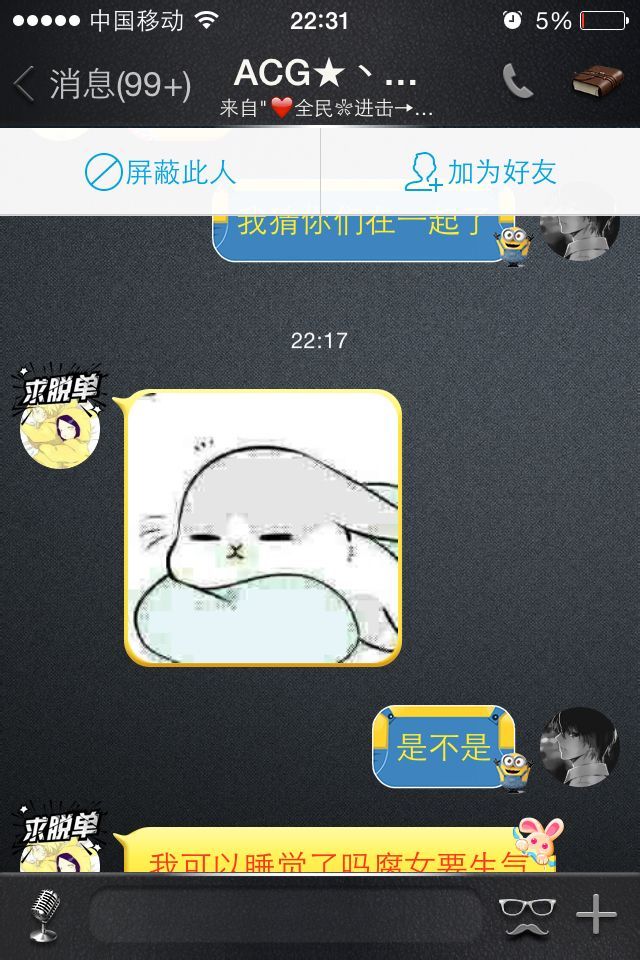Block this person via 屏蔽此人
Screen dimensions: 640x960
click(x=160, y=173)
